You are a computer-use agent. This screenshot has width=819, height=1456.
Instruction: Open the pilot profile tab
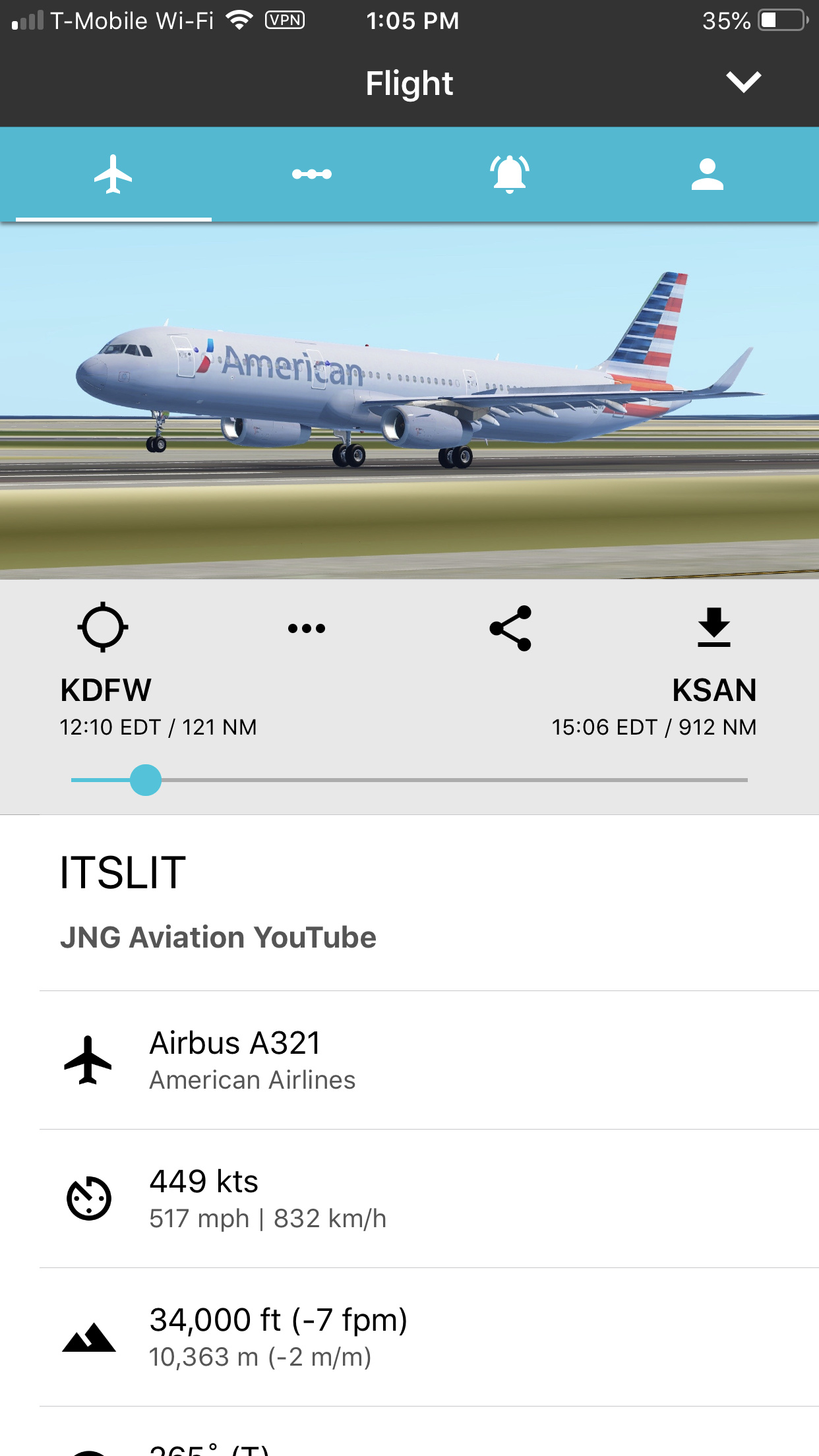708,175
